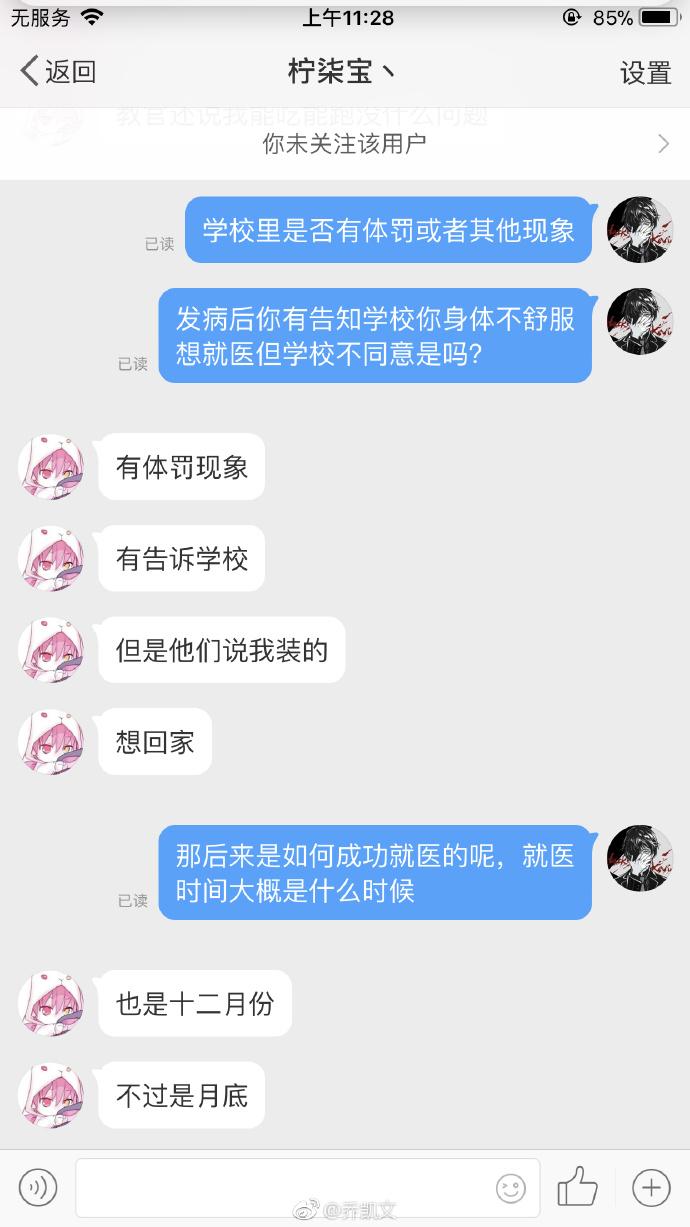
Task: Open my avatar beside 学校里是否有体罚 message
Action: (641, 229)
